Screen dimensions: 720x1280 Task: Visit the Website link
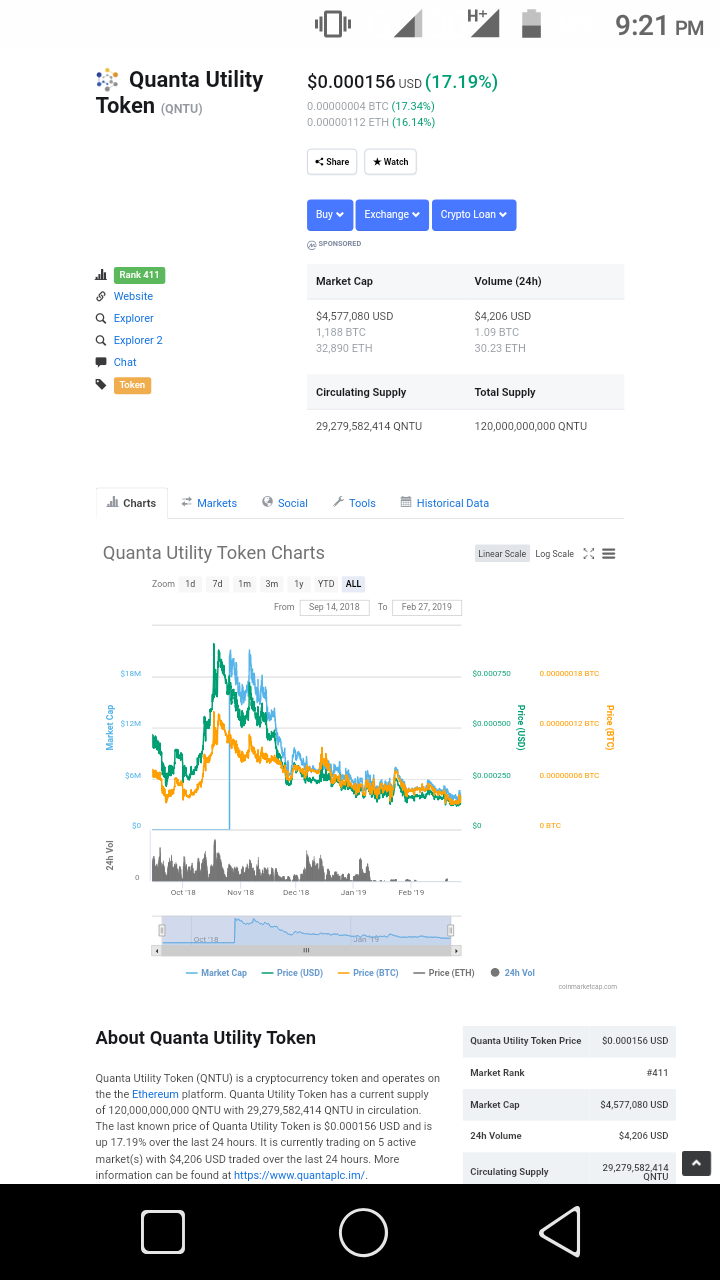pos(133,296)
